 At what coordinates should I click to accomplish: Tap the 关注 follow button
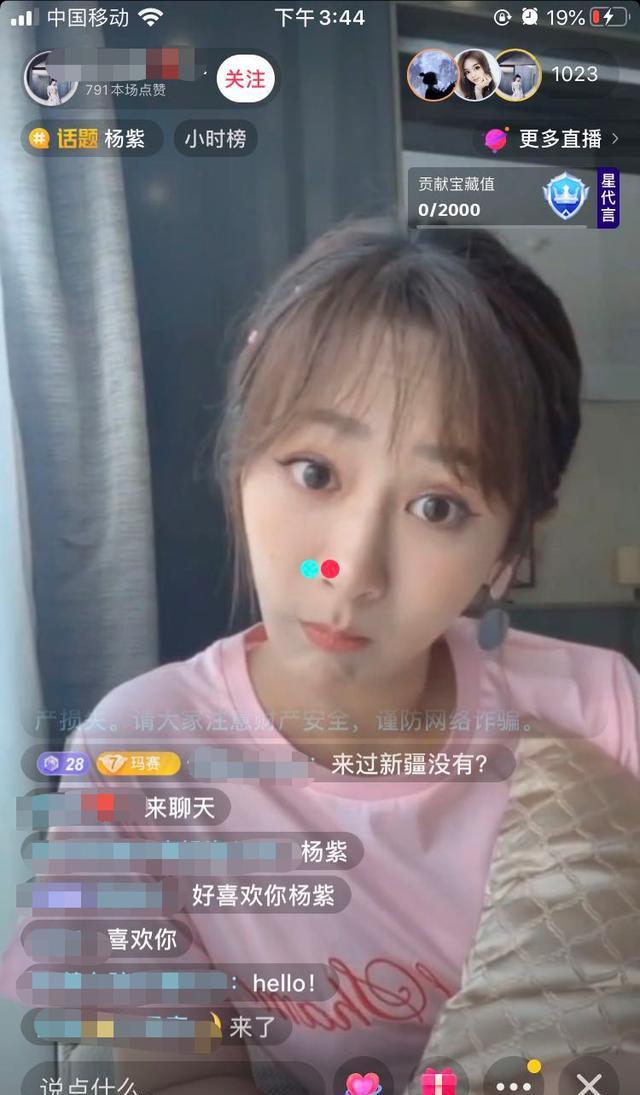(x=243, y=78)
